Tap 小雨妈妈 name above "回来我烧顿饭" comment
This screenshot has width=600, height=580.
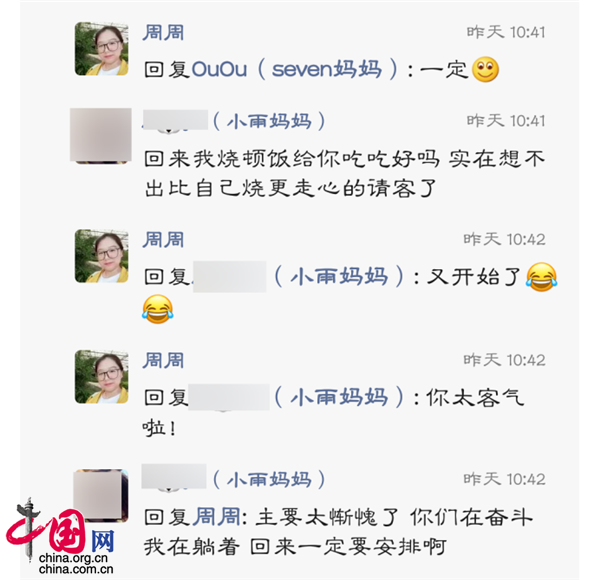[x=268, y=121]
